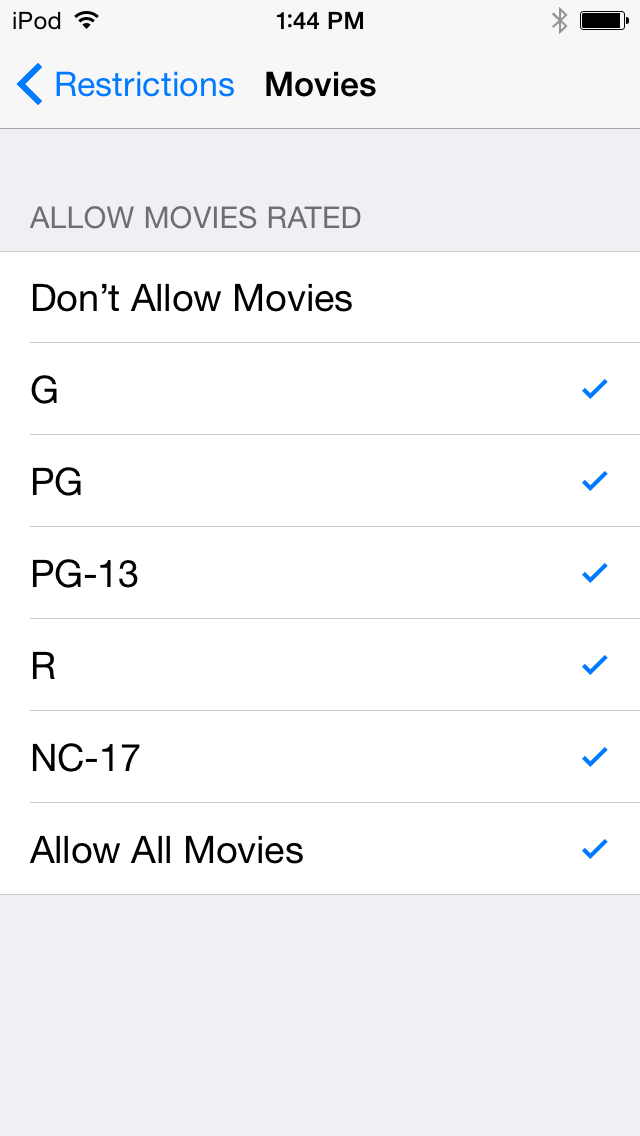Choose the PG rating row
The width and height of the screenshot is (640, 1136).
click(320, 481)
